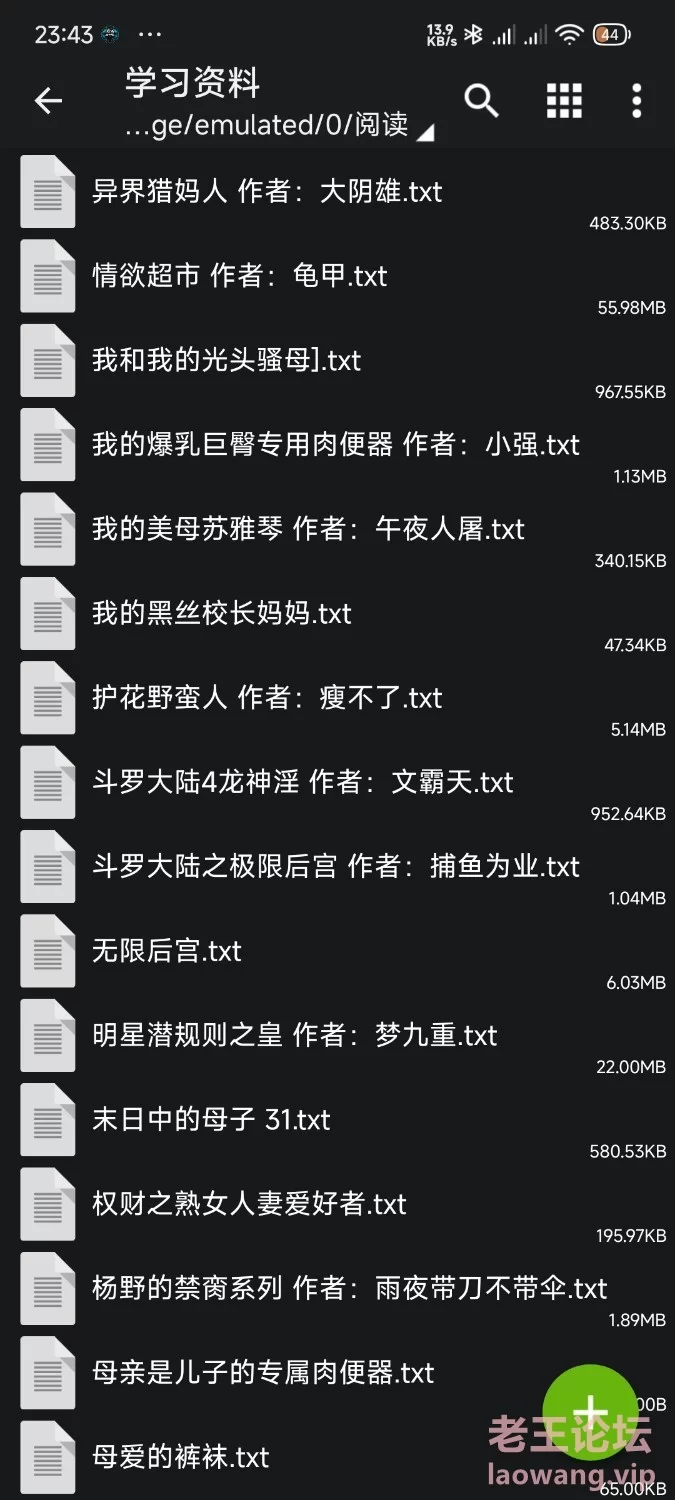
Task: Expand the folder path dropdown
Action: point(425,132)
